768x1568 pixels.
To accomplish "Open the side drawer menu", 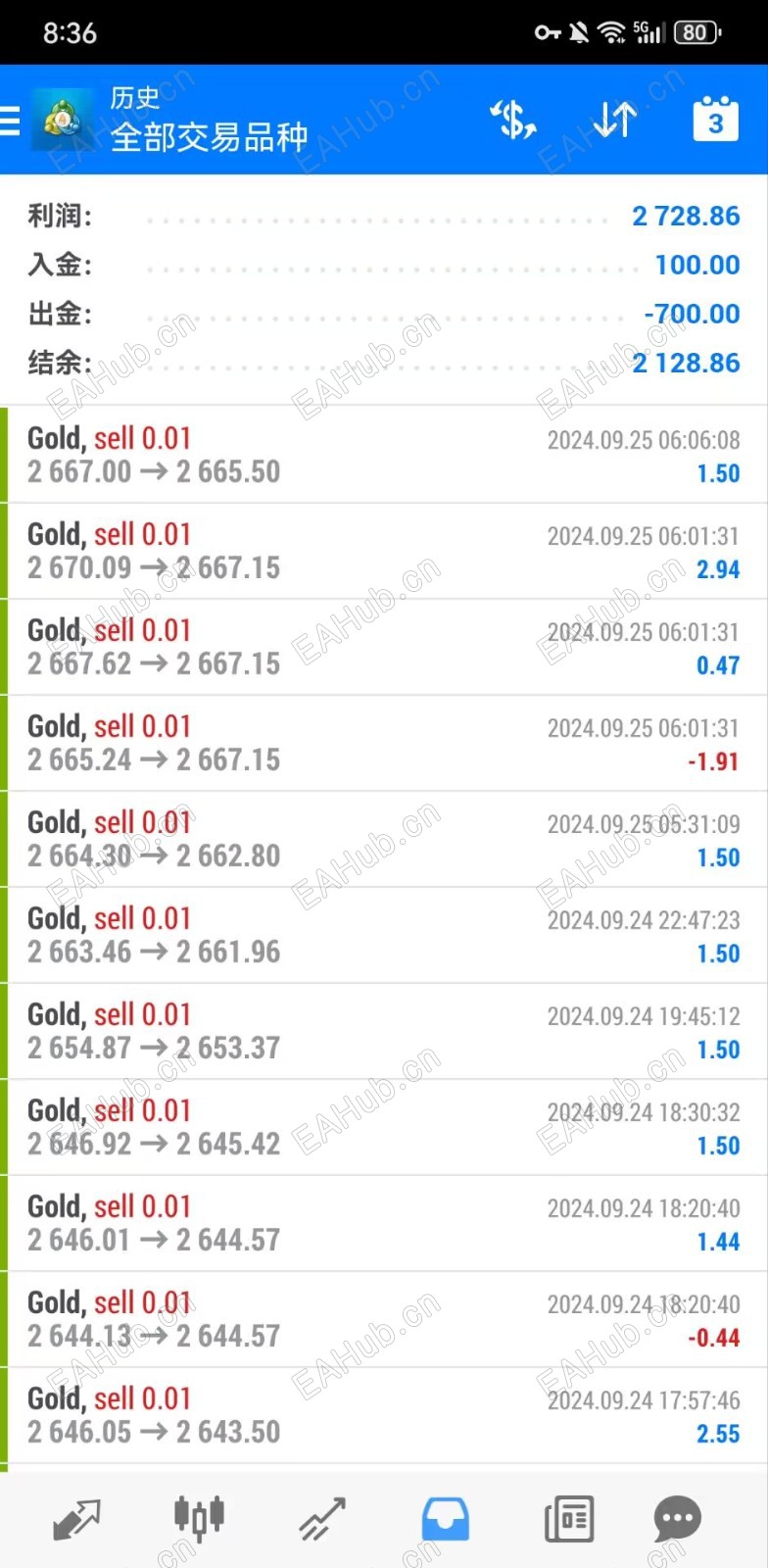I will point(12,121).
